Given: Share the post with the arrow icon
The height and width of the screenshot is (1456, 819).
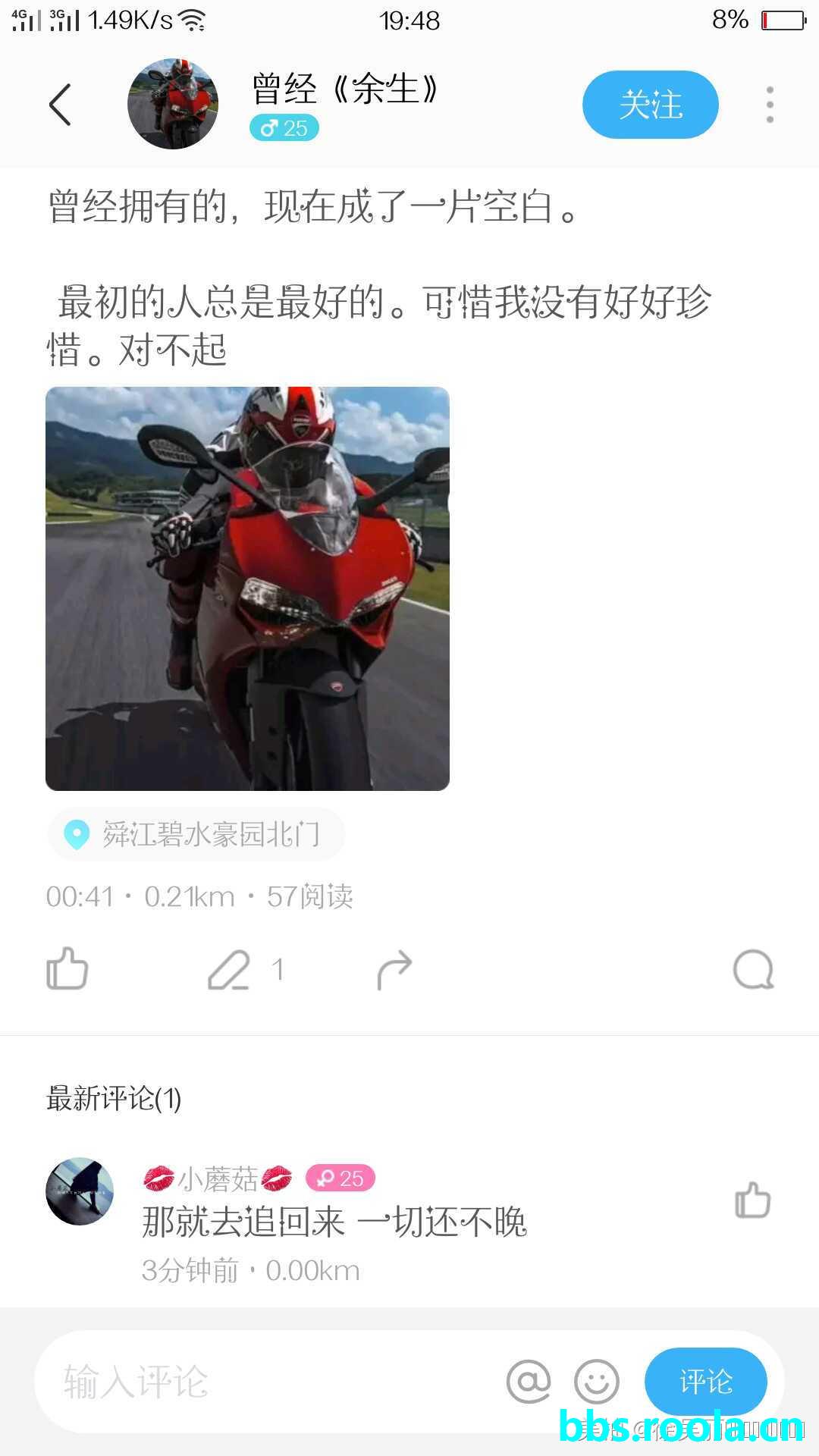Looking at the screenshot, I should pyautogui.click(x=394, y=969).
